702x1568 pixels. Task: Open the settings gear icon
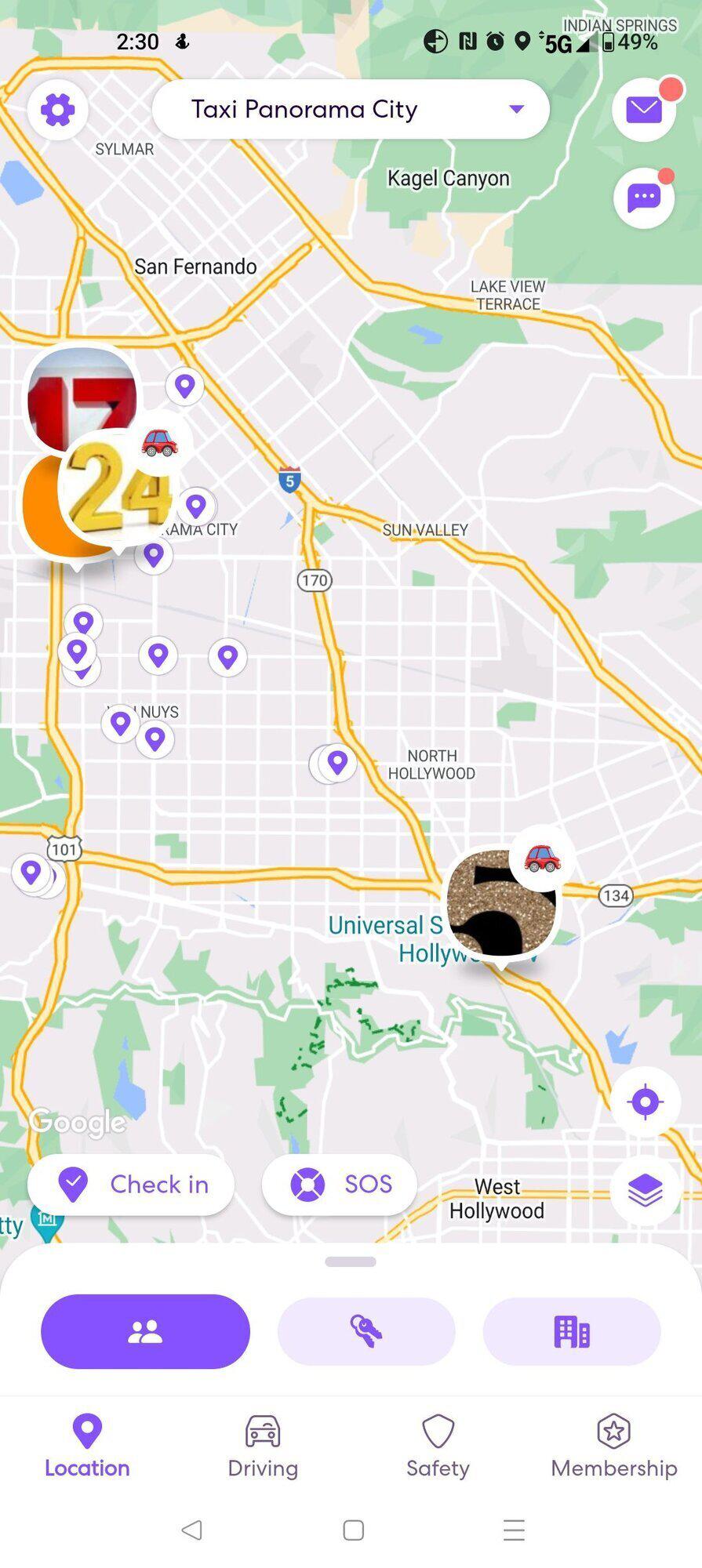[57, 110]
